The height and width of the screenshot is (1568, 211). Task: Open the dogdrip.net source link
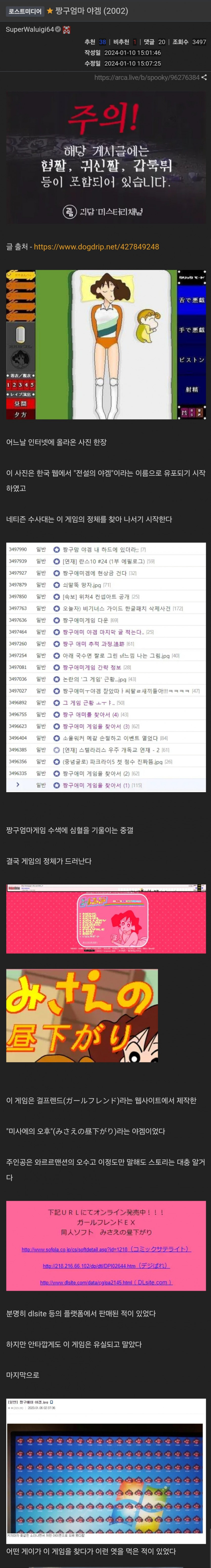[96, 246]
